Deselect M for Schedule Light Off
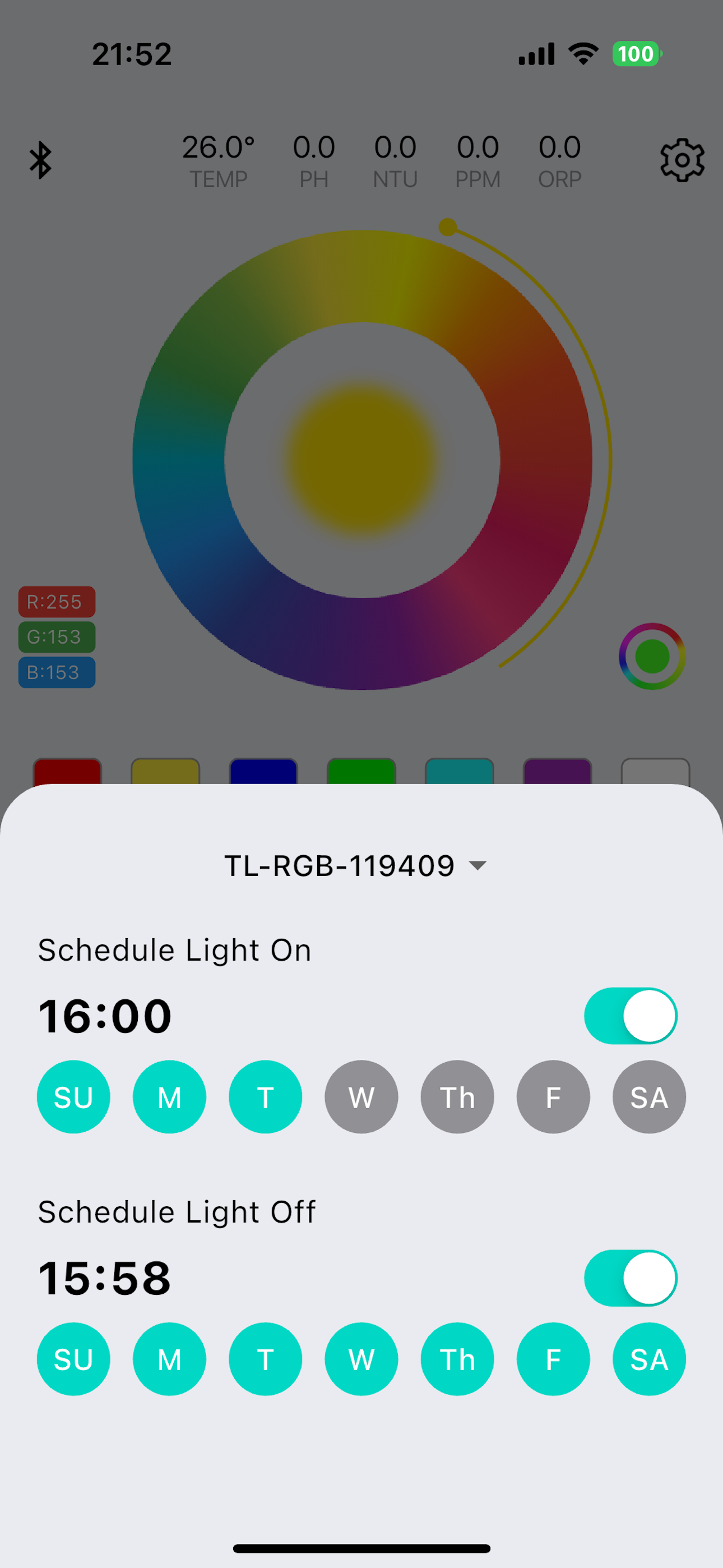Viewport: 723px width, 1568px height. [169, 1359]
